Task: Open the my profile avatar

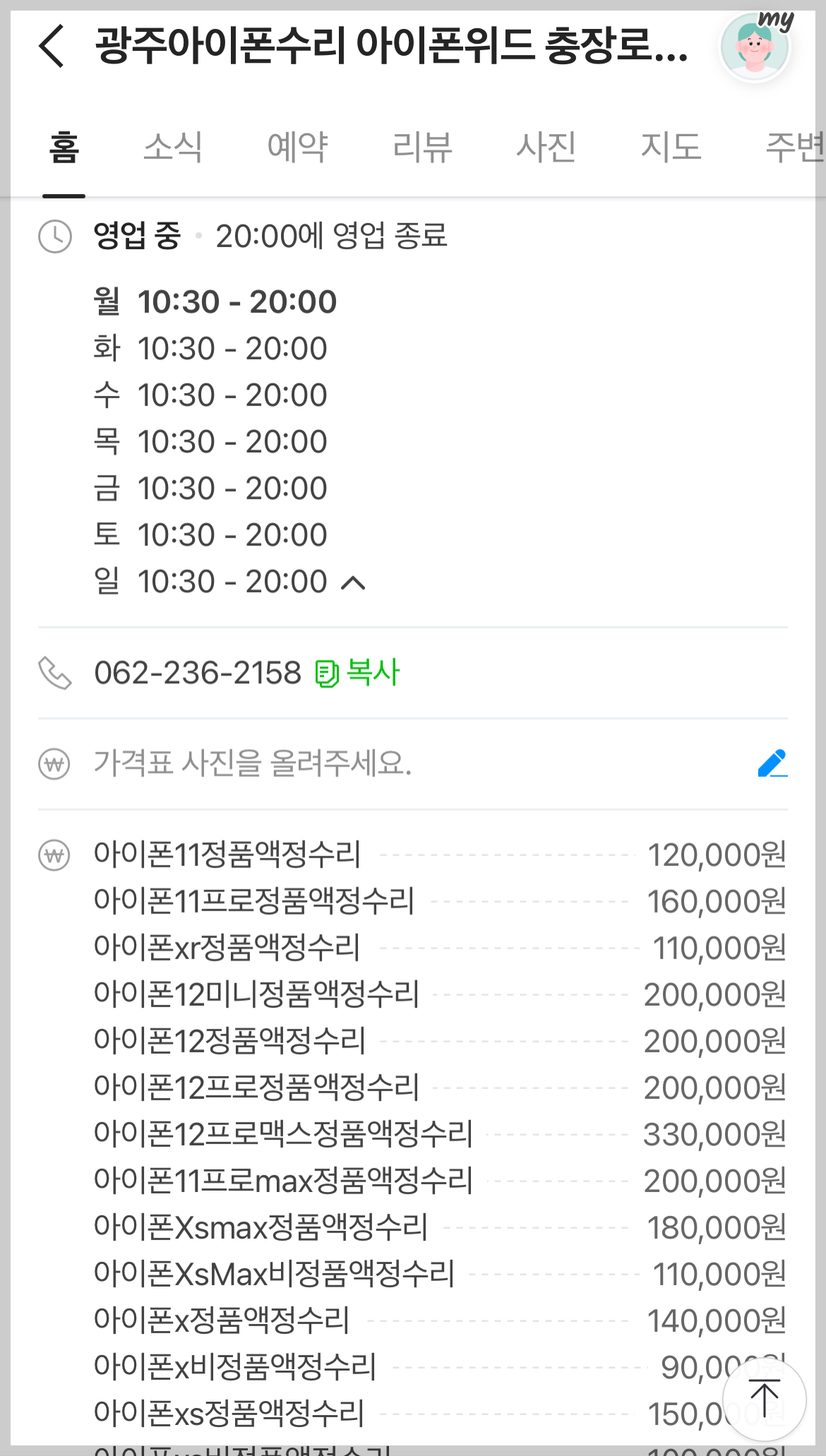Action: [756, 46]
